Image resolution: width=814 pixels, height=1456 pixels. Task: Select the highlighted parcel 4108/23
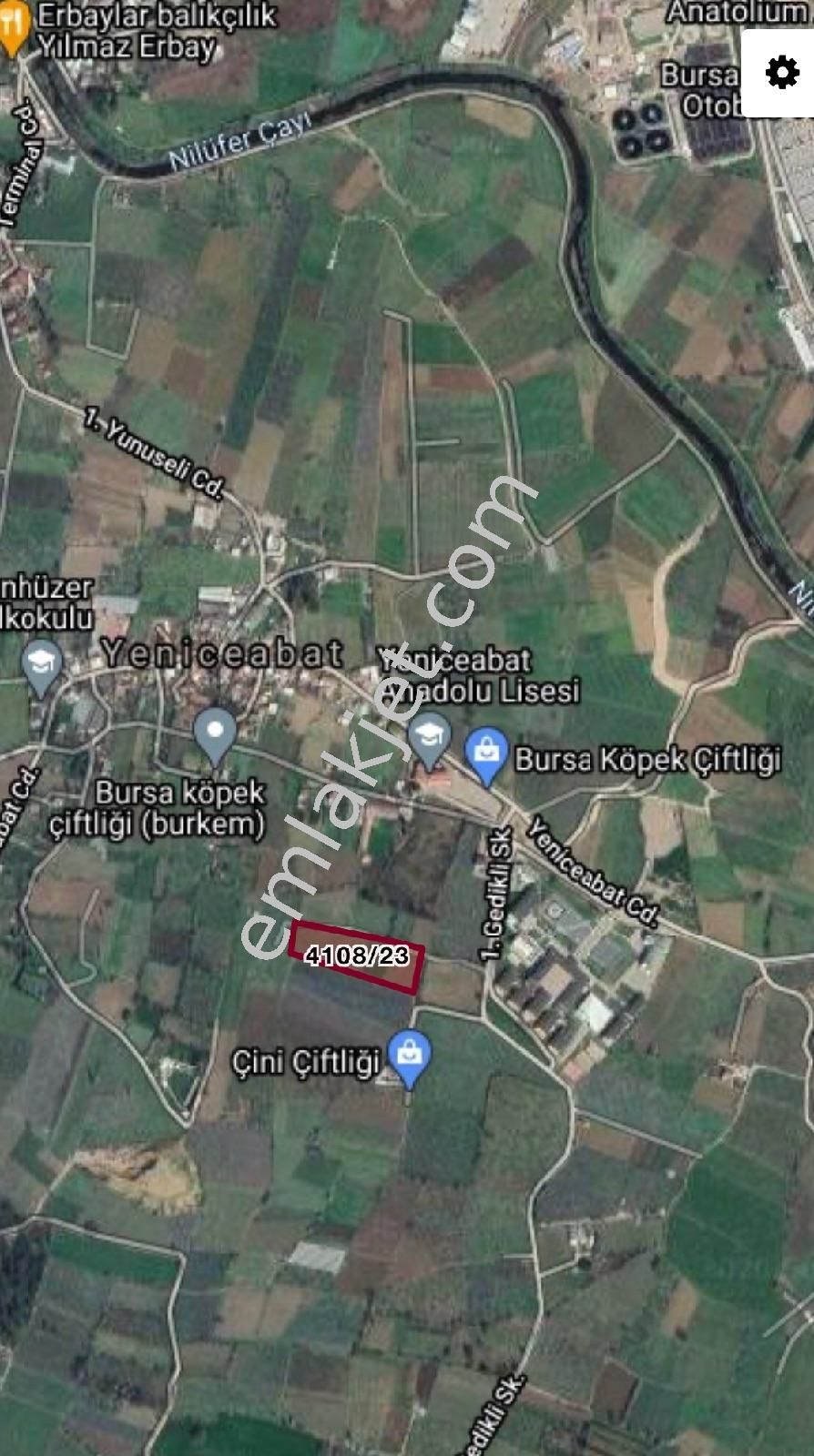point(357,955)
